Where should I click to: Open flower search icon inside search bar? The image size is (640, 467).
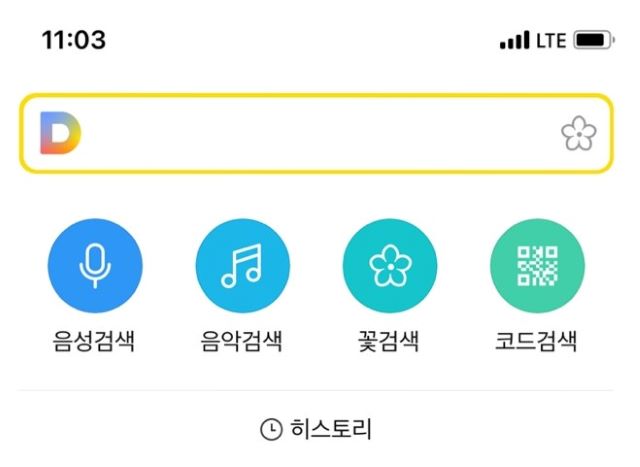pos(578,134)
